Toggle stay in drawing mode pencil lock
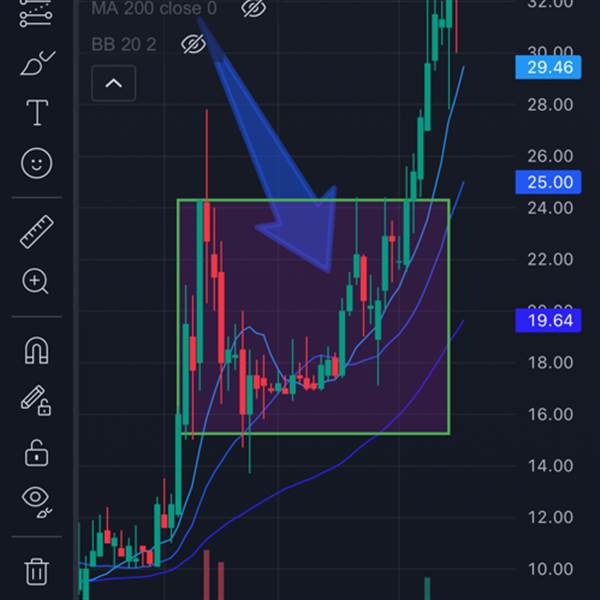600x600 pixels. click(x=36, y=401)
